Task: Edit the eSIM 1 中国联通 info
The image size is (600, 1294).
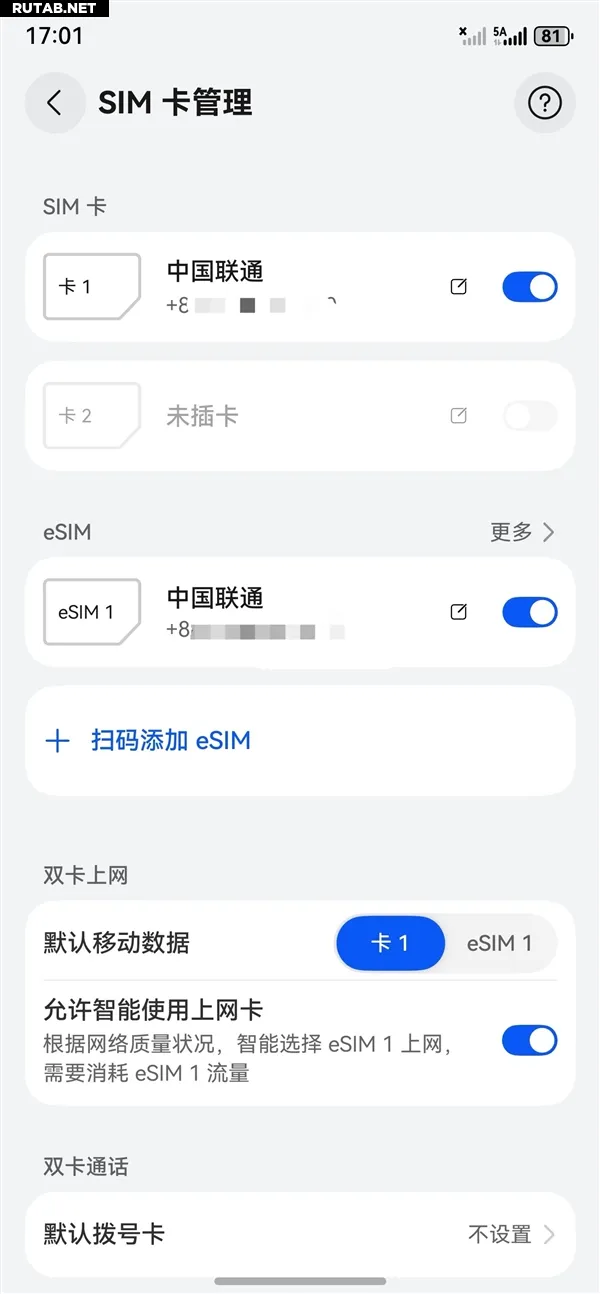Action: (459, 612)
